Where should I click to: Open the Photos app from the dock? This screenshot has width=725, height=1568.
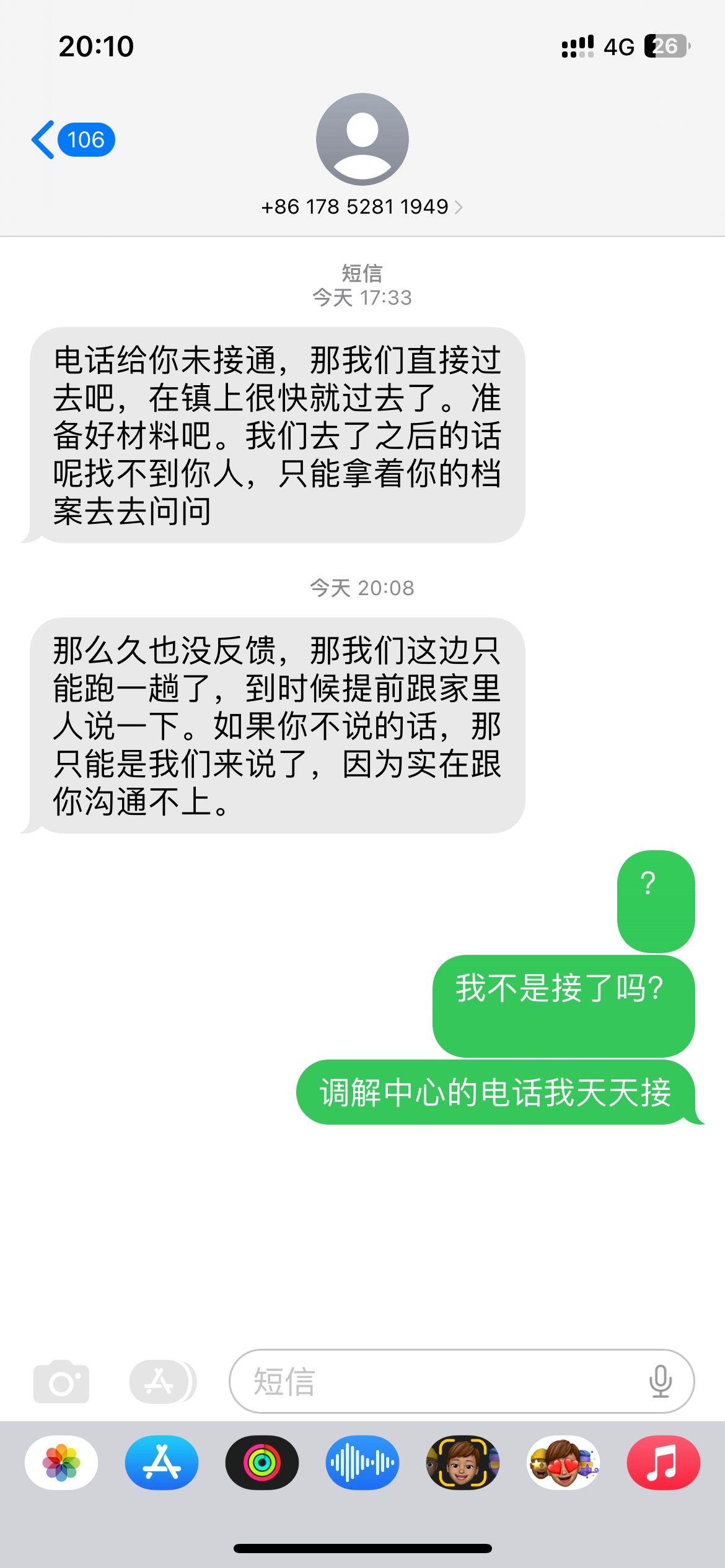click(60, 1463)
